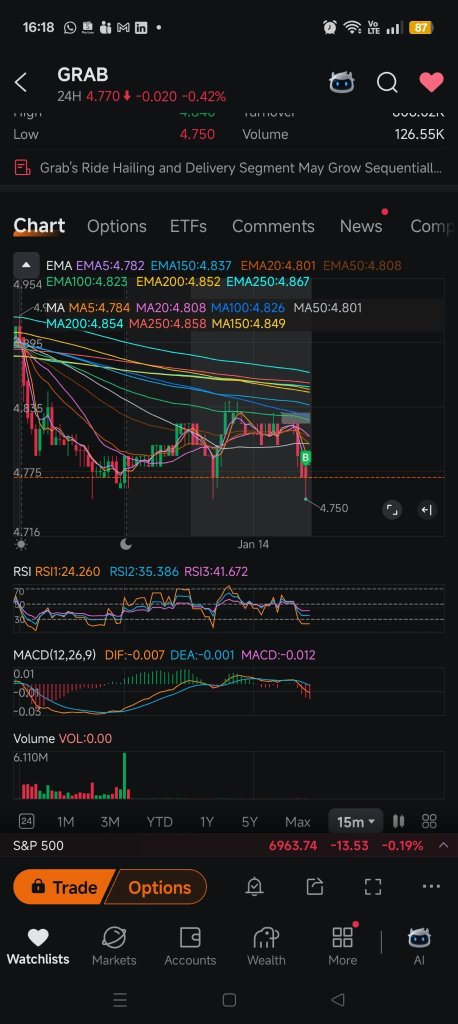The width and height of the screenshot is (458, 1024).
Task: Open the three-dot more menu
Action: pyautogui.click(x=431, y=886)
